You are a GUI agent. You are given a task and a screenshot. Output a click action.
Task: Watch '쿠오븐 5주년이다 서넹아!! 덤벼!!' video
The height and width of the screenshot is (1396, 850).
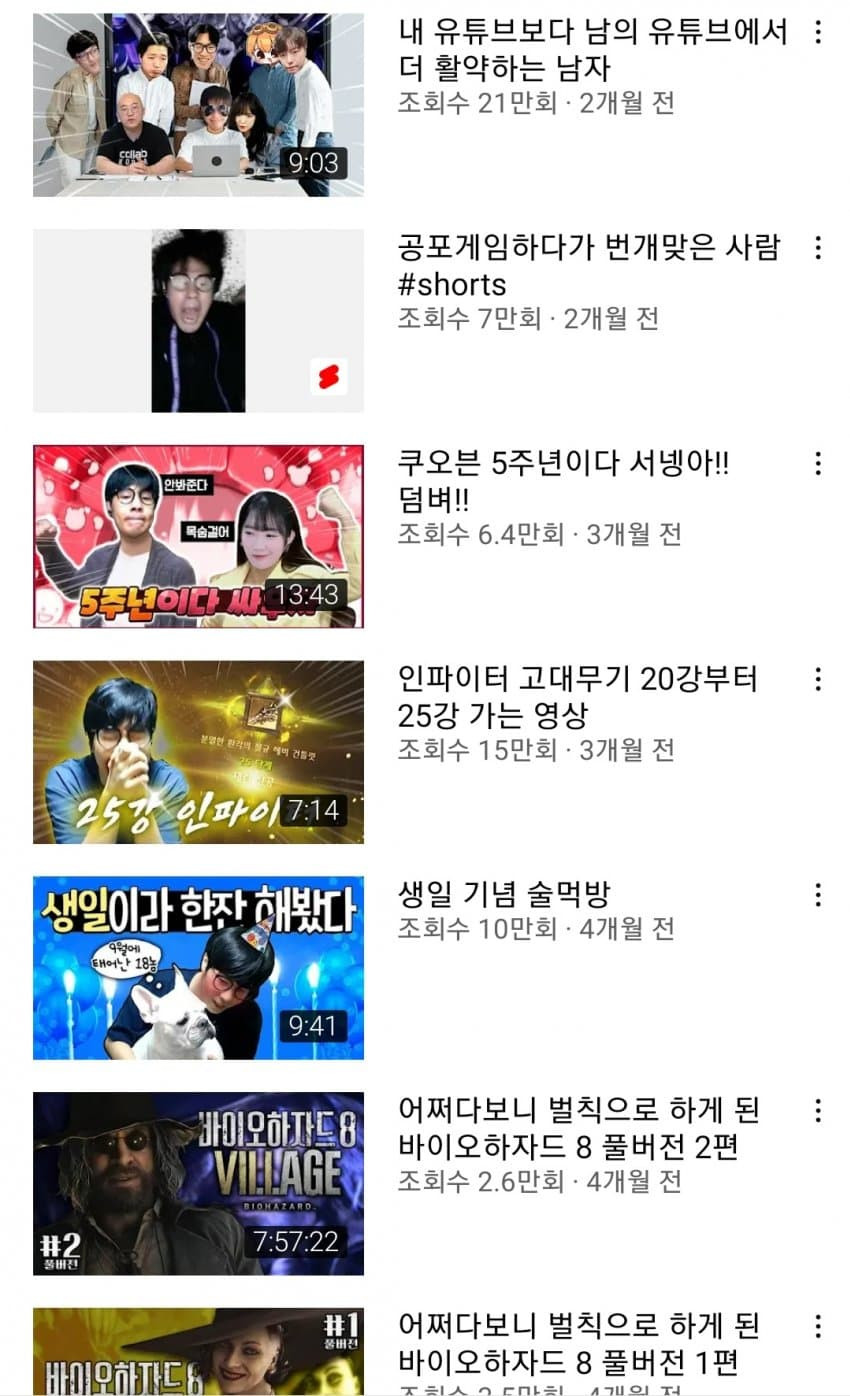198,536
